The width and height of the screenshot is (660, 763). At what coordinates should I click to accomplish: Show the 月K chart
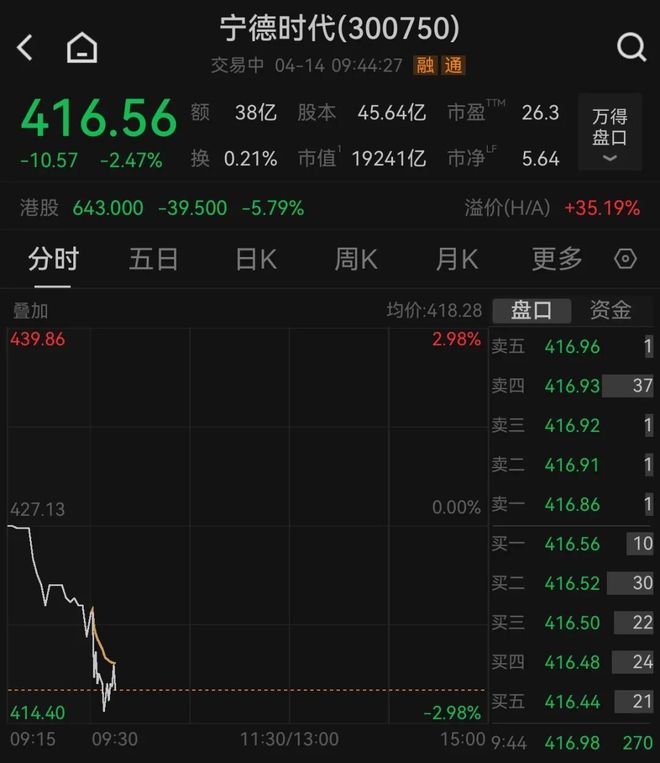tap(456, 260)
